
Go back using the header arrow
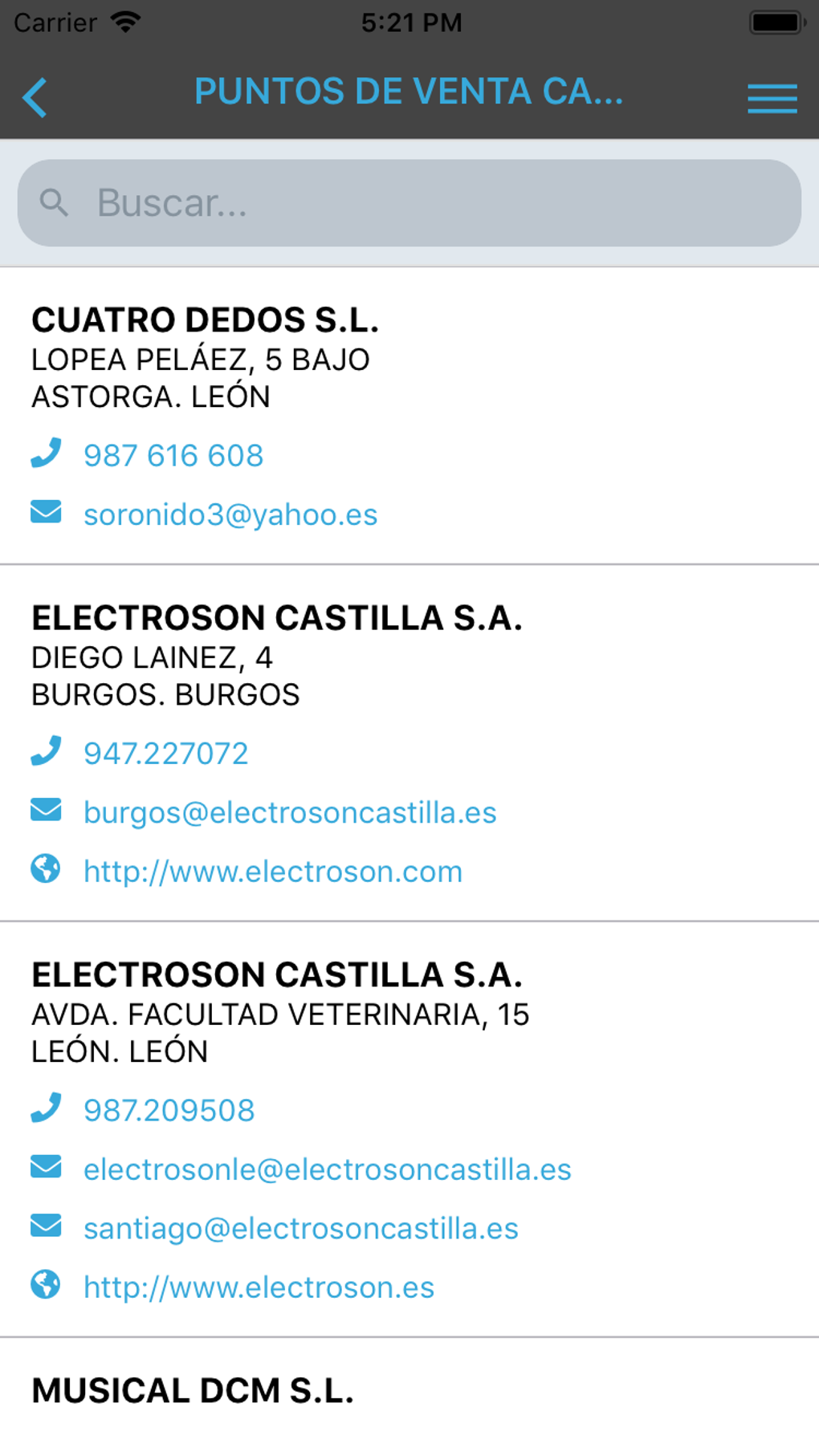tap(35, 98)
